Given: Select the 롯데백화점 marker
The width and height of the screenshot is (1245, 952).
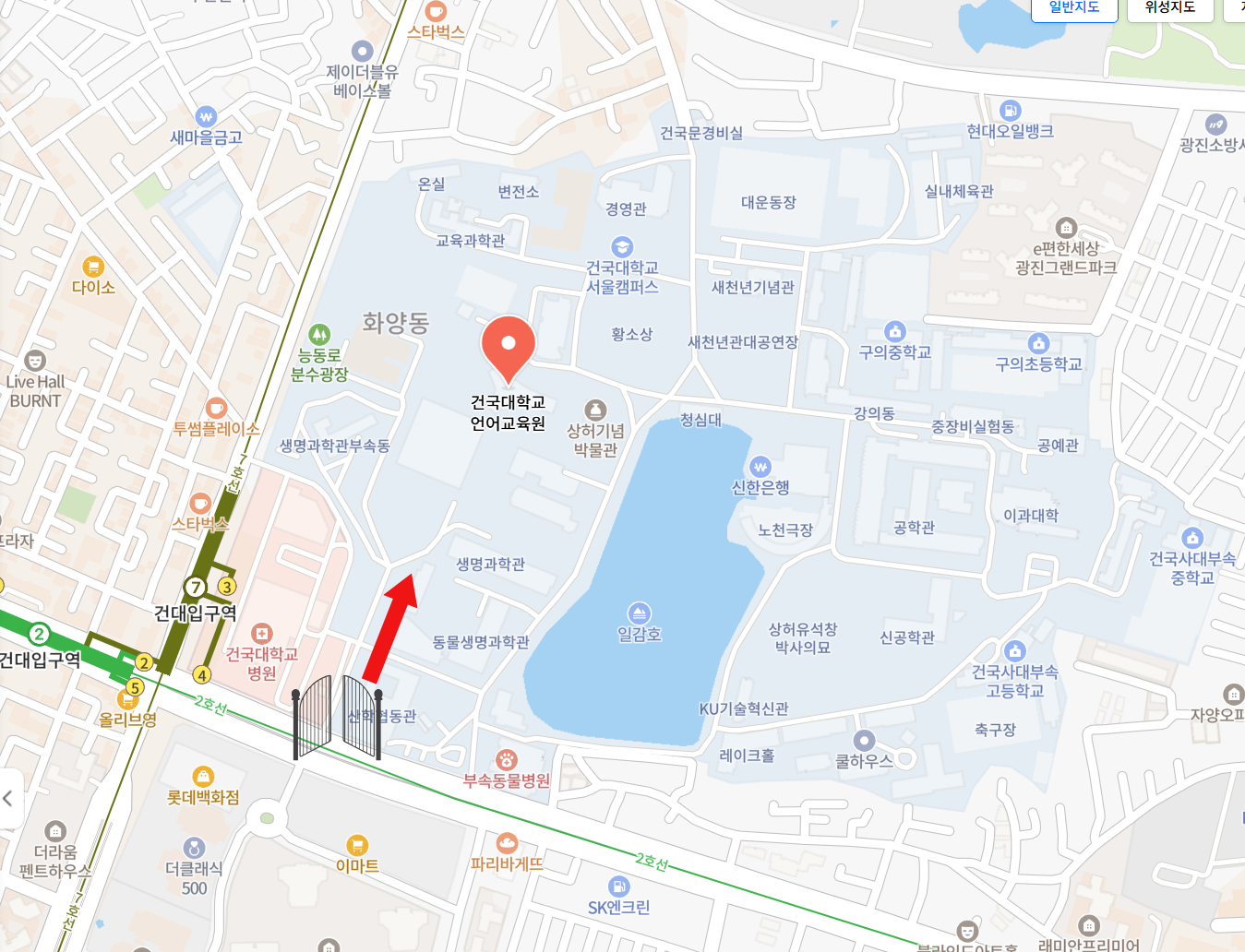Looking at the screenshot, I should 203,777.
